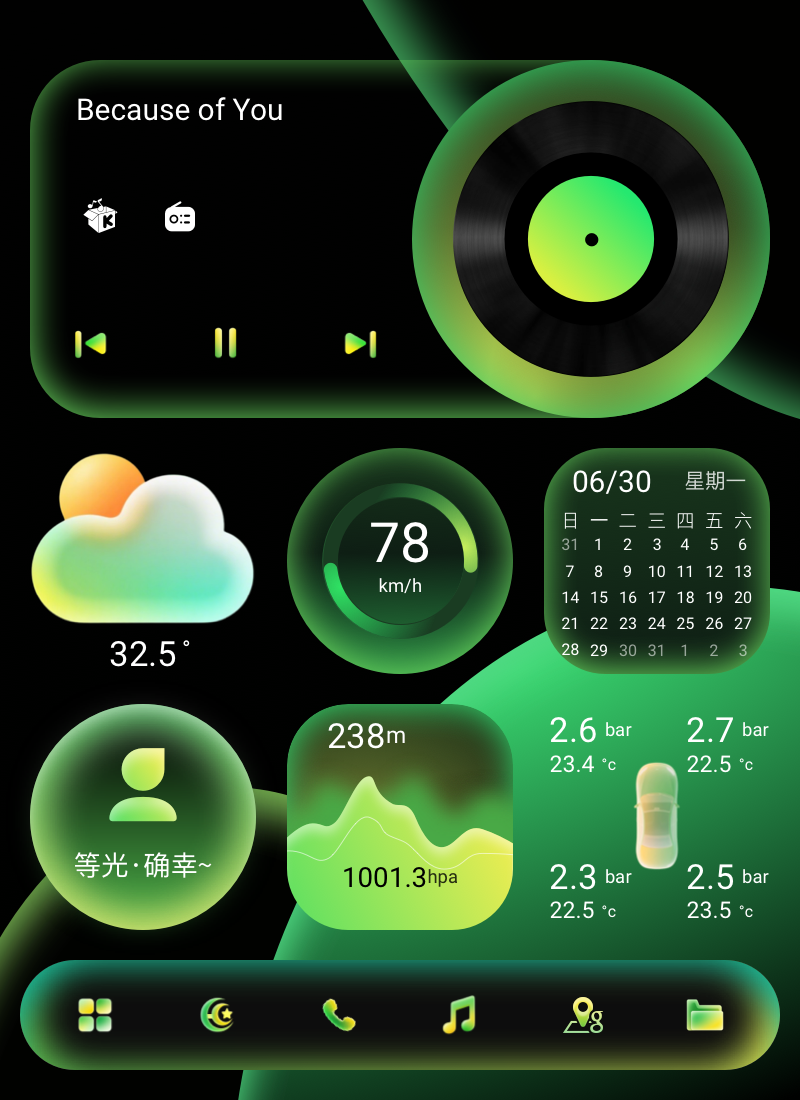Open the radio source icon
This screenshot has height=1100, width=800.
tap(180, 217)
